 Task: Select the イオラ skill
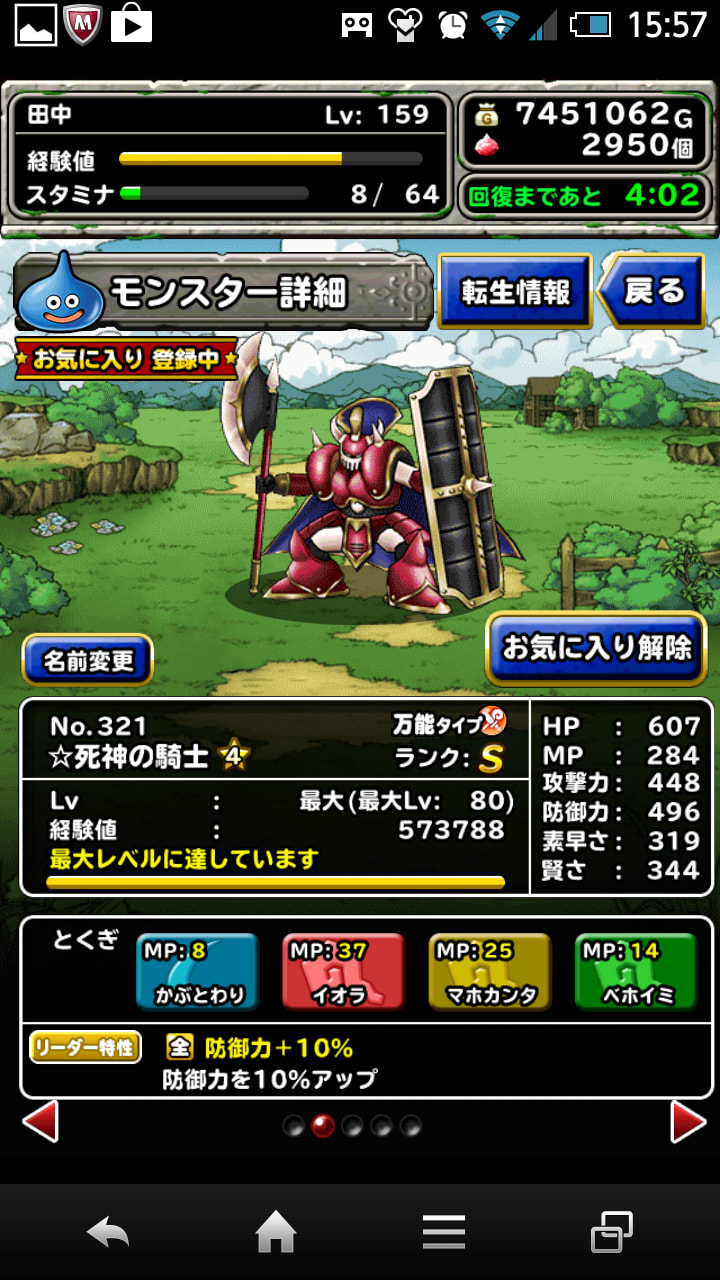343,972
